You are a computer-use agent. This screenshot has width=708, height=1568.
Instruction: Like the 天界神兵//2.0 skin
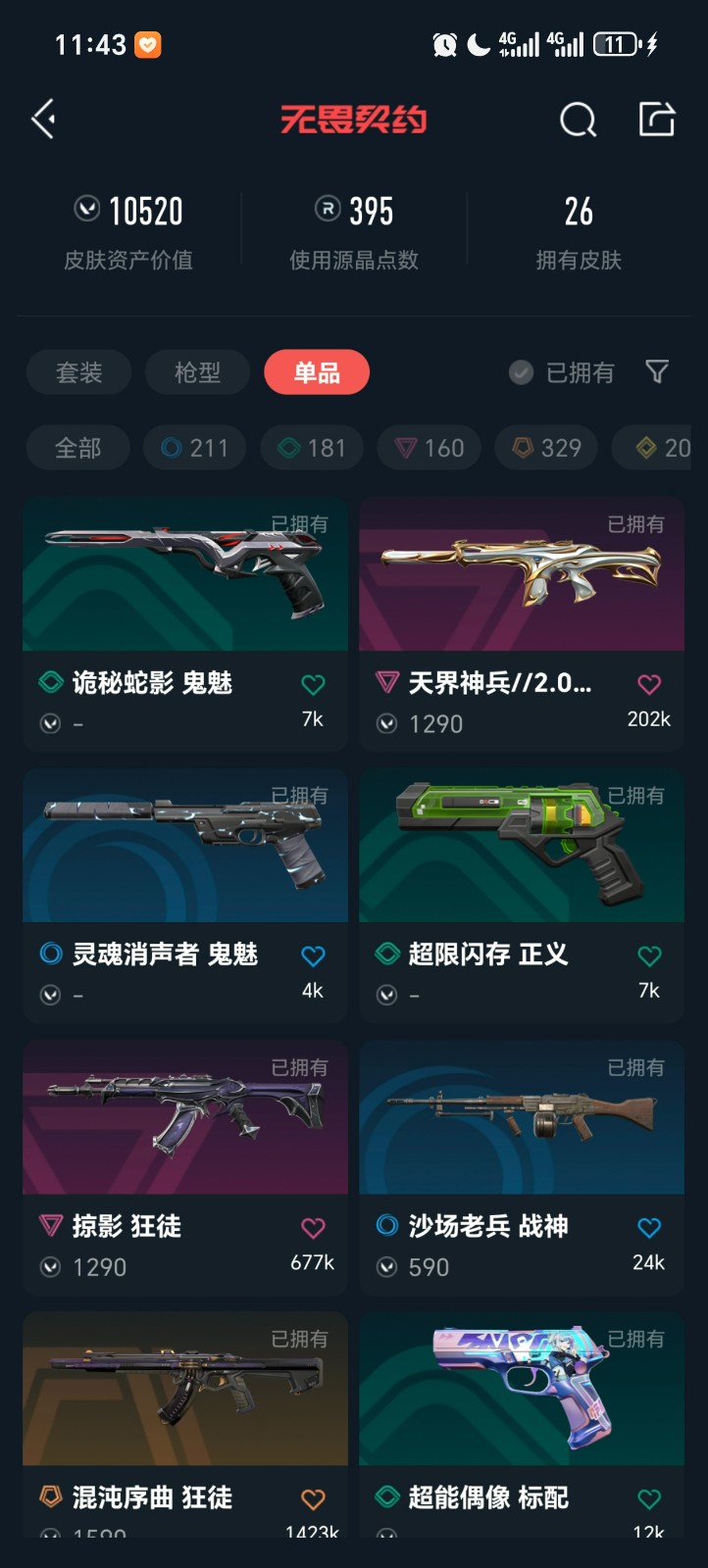[649, 684]
